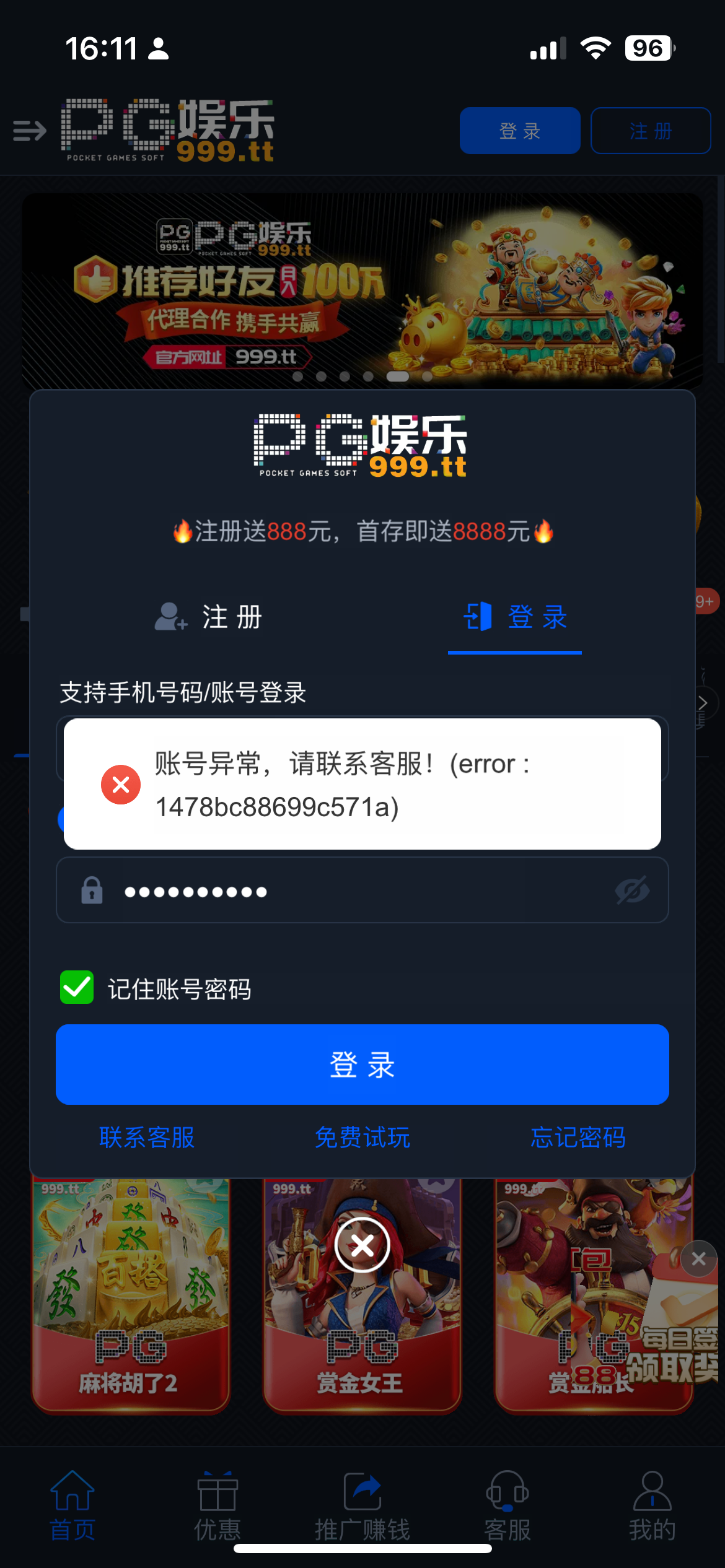
Task: Dismiss popup via circular X button
Action: 362,1245
